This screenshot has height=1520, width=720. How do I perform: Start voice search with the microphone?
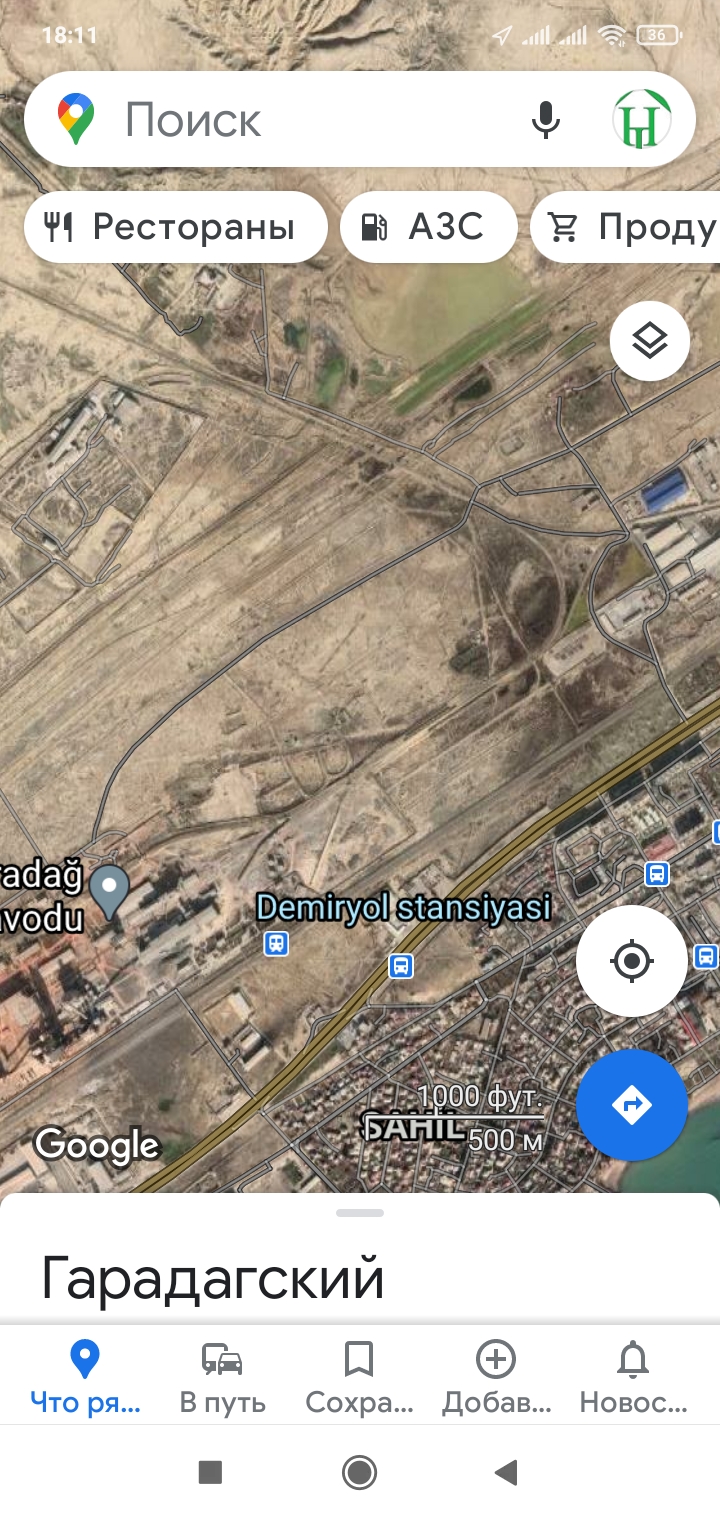[545, 120]
